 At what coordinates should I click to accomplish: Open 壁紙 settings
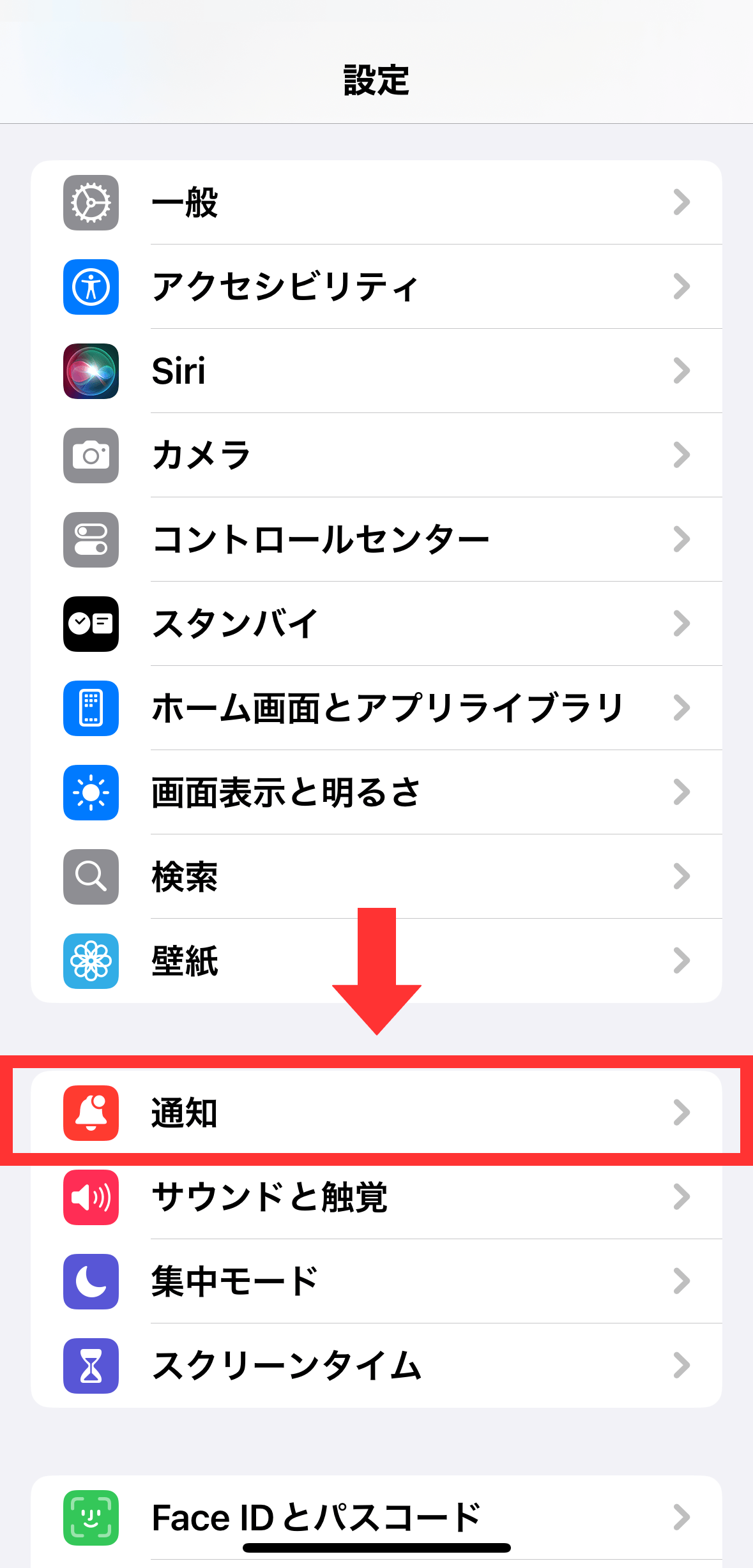coord(376,961)
